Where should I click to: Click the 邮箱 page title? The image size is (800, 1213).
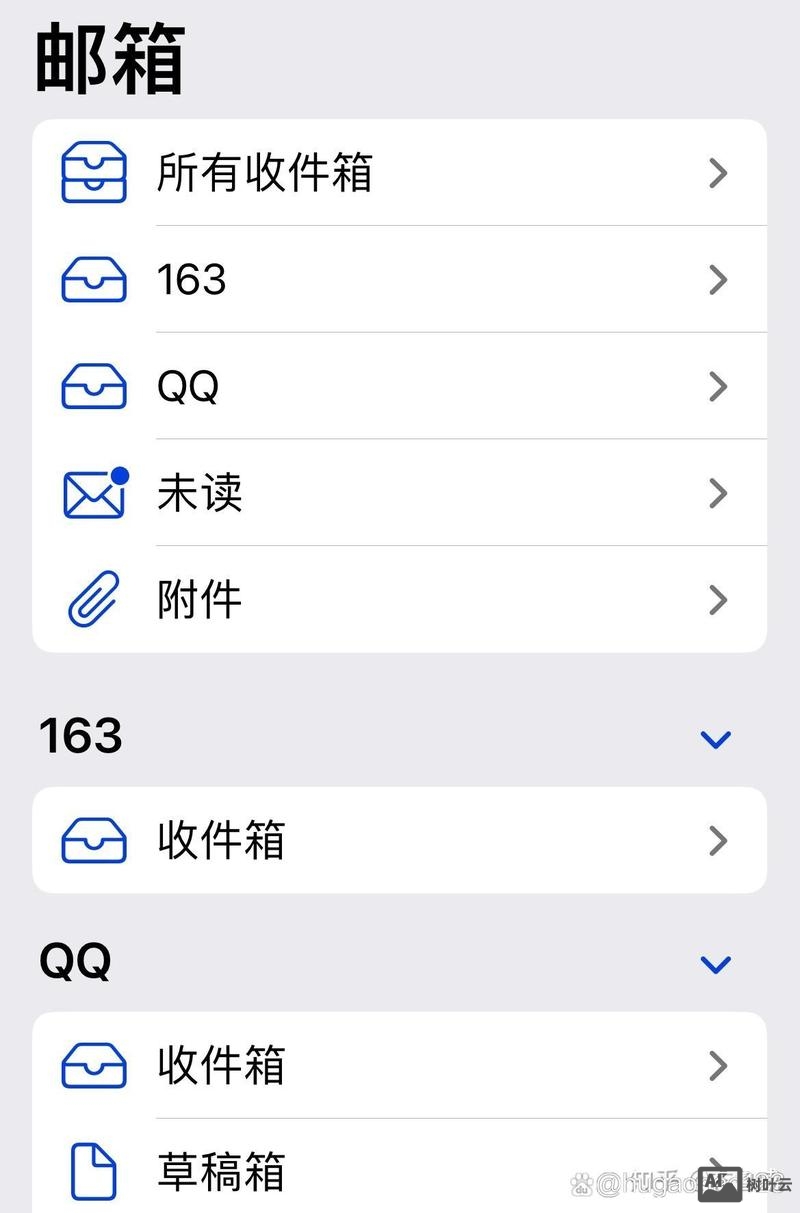(x=110, y=55)
